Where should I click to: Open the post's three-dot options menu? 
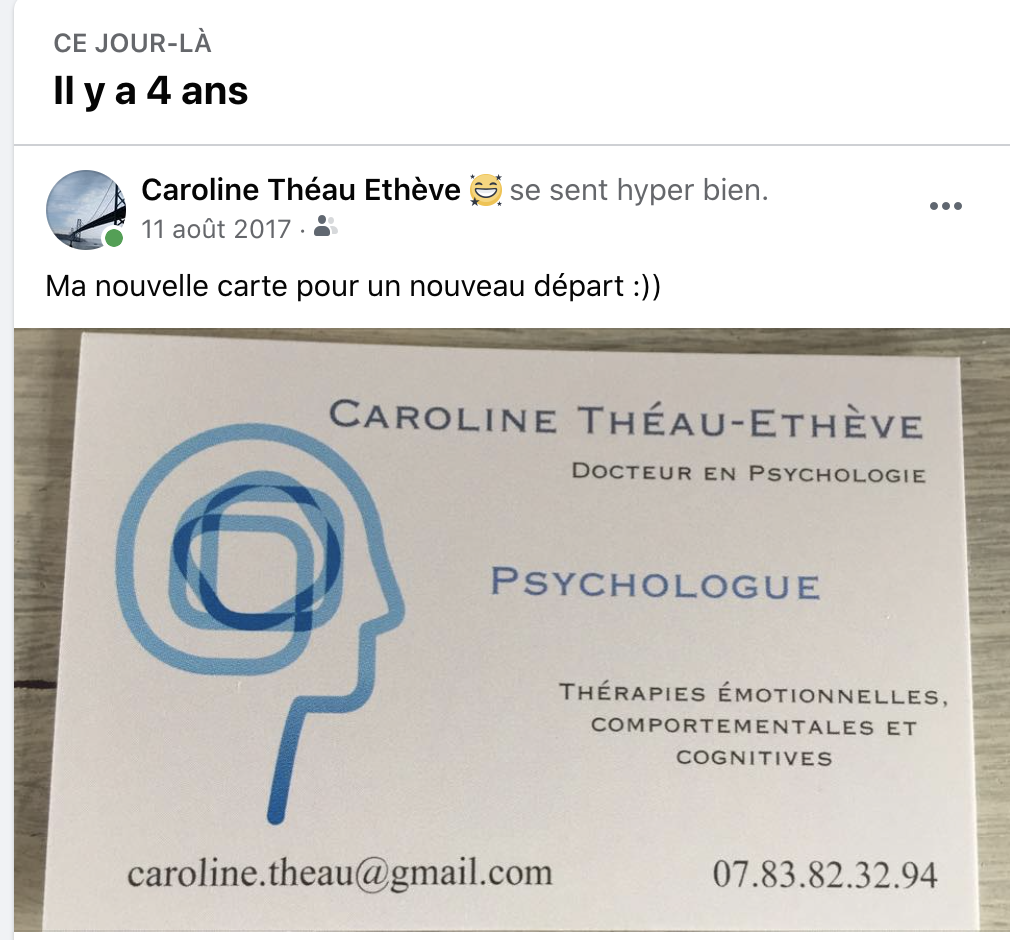click(x=945, y=206)
